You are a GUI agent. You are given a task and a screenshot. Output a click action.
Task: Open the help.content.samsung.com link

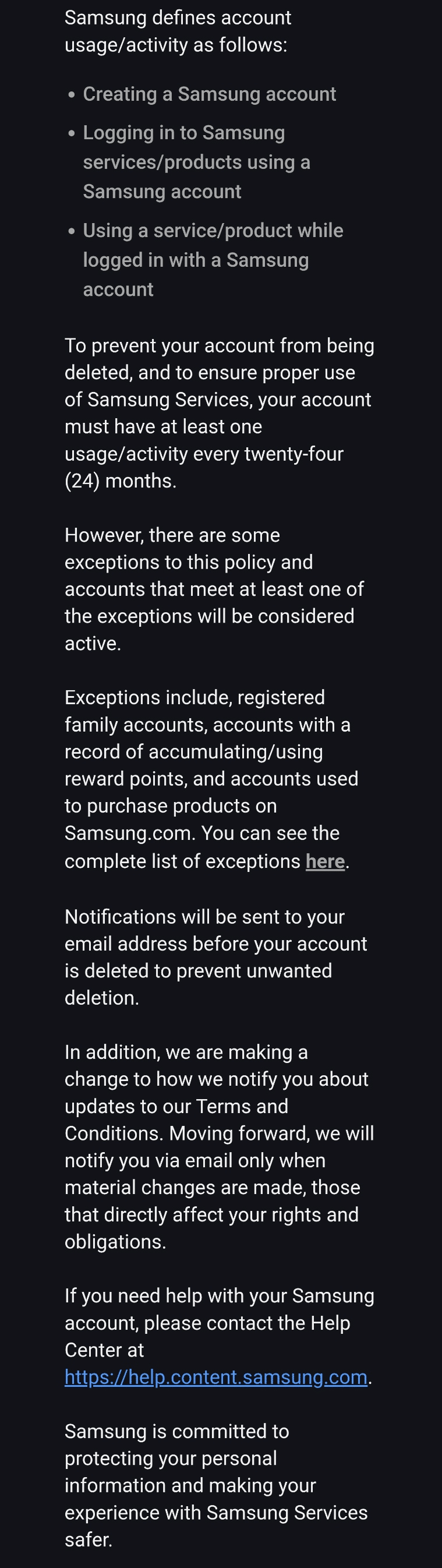coord(216,1377)
